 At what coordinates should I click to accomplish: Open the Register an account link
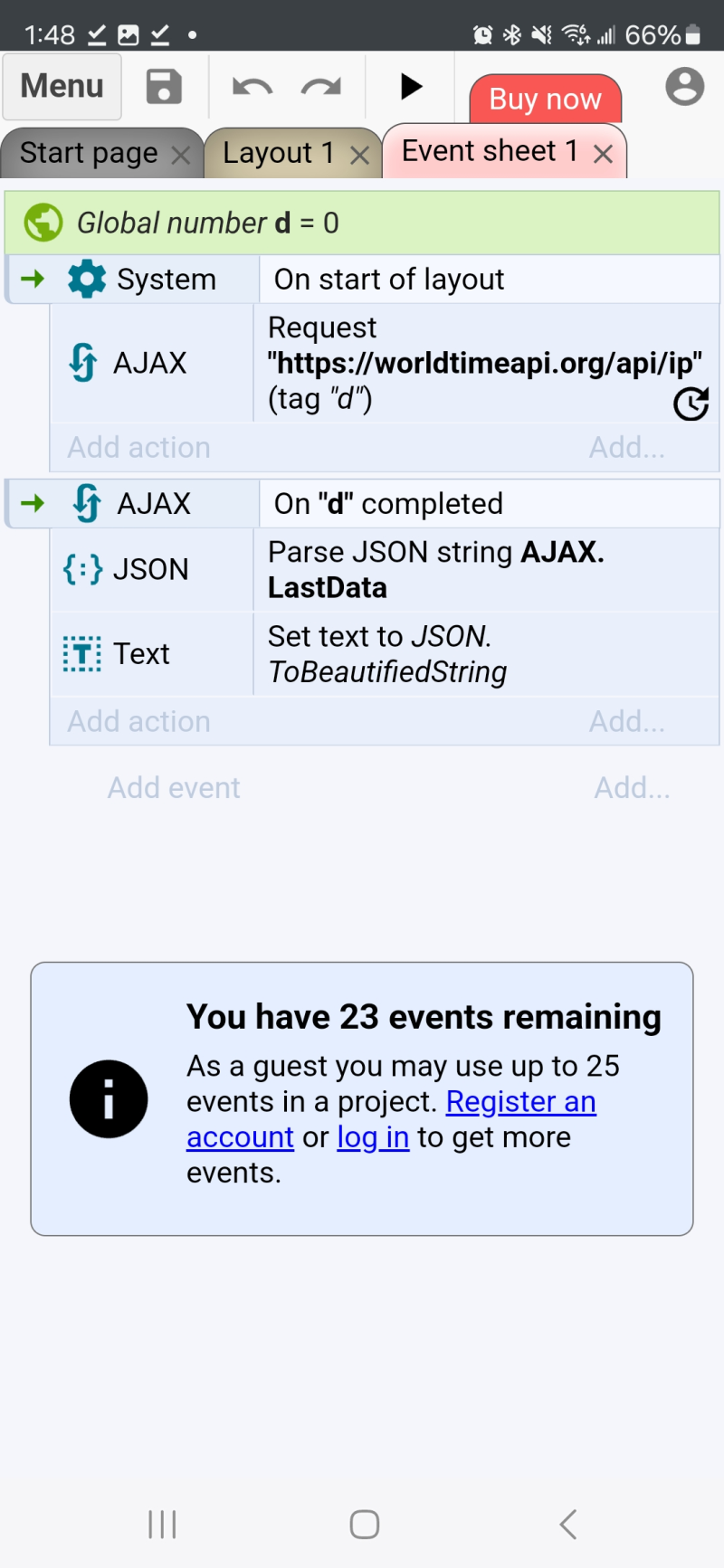click(391, 1119)
